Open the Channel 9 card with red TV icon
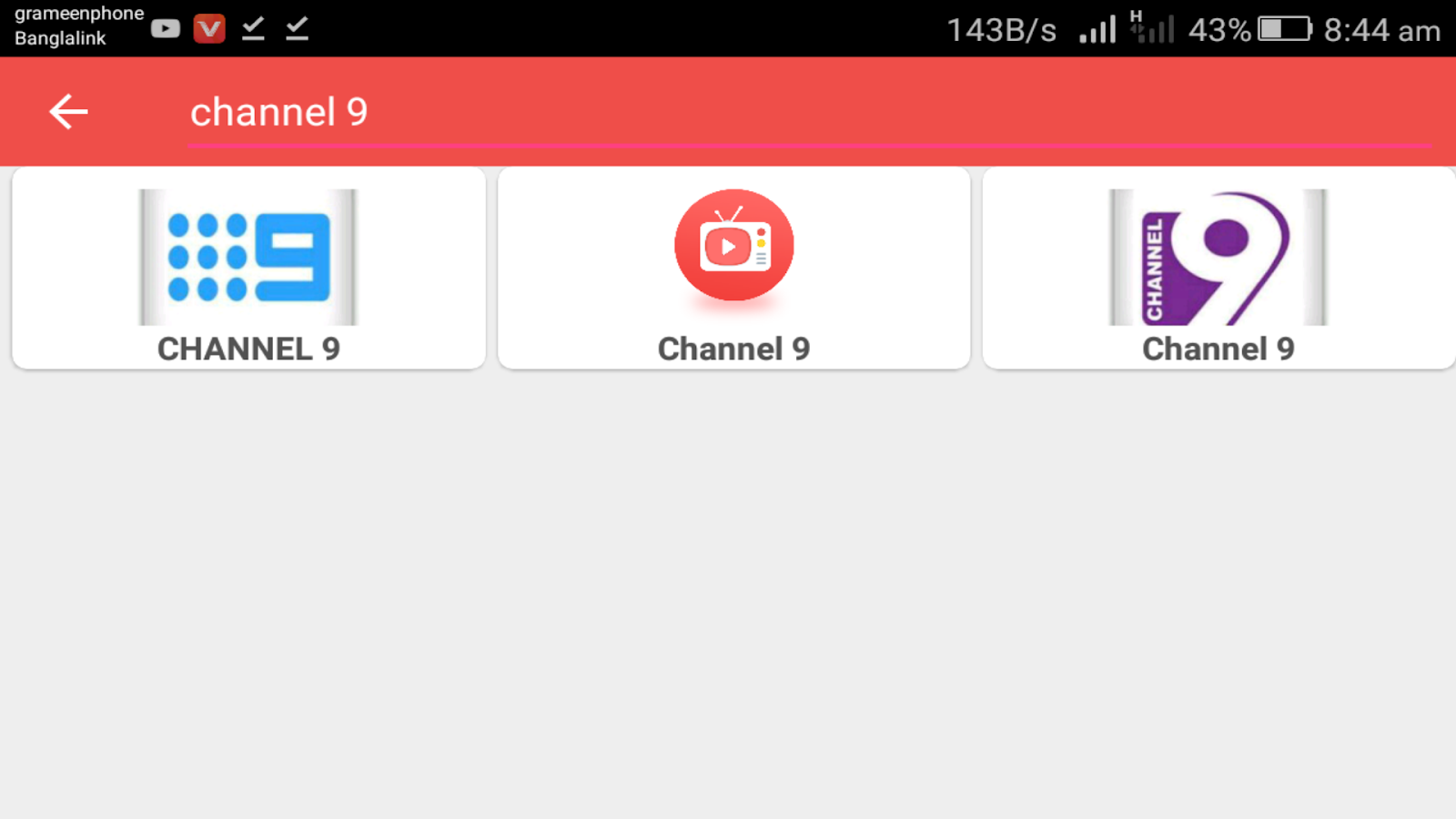1456x819 pixels. (733, 268)
